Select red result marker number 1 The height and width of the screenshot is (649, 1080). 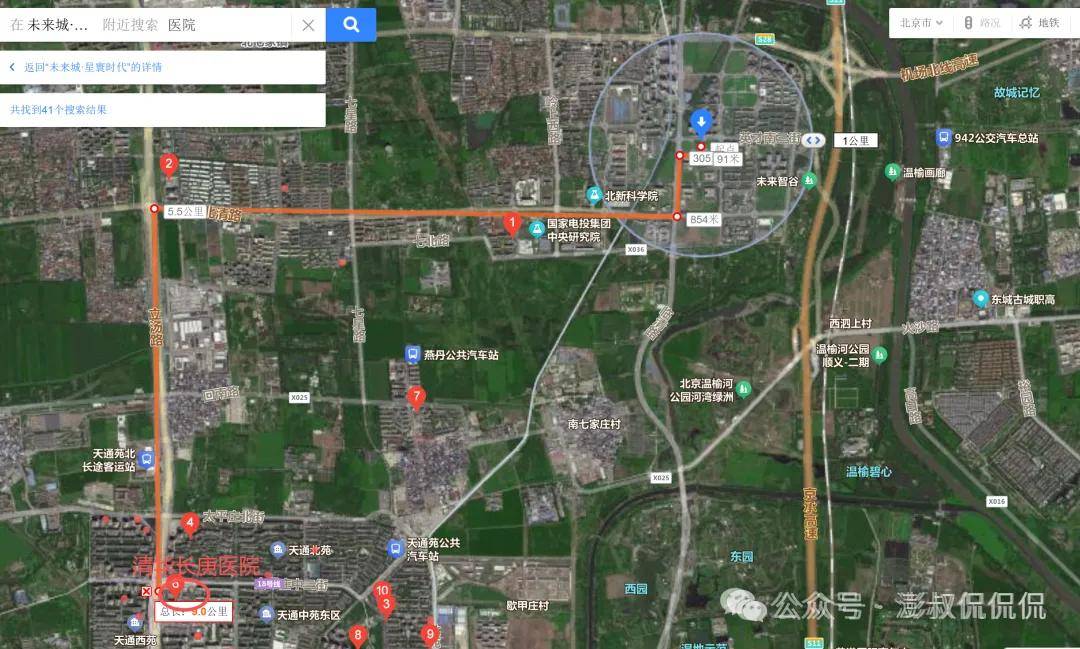(x=512, y=224)
